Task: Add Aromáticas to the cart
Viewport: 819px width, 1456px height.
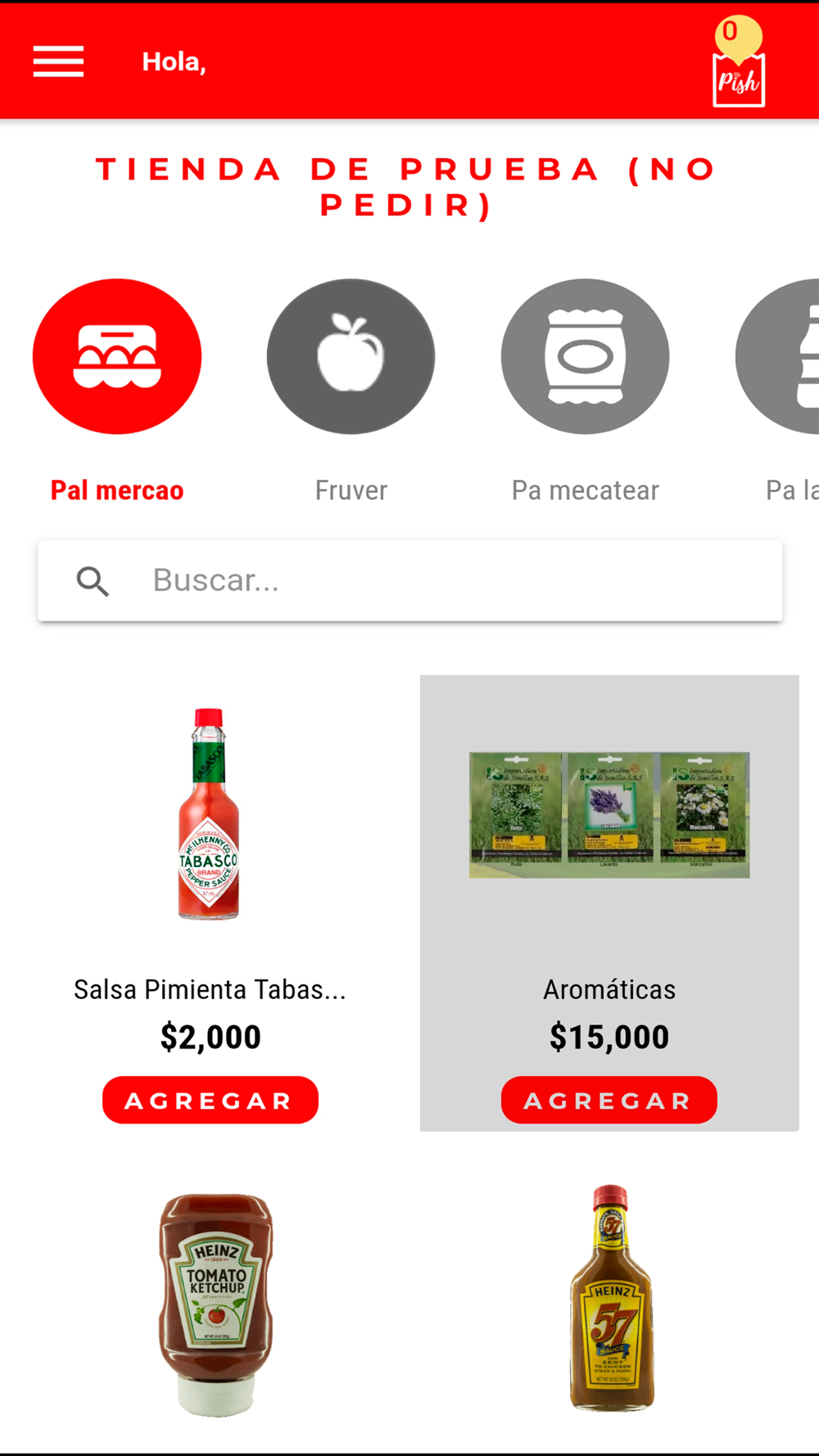Action: tap(609, 1100)
